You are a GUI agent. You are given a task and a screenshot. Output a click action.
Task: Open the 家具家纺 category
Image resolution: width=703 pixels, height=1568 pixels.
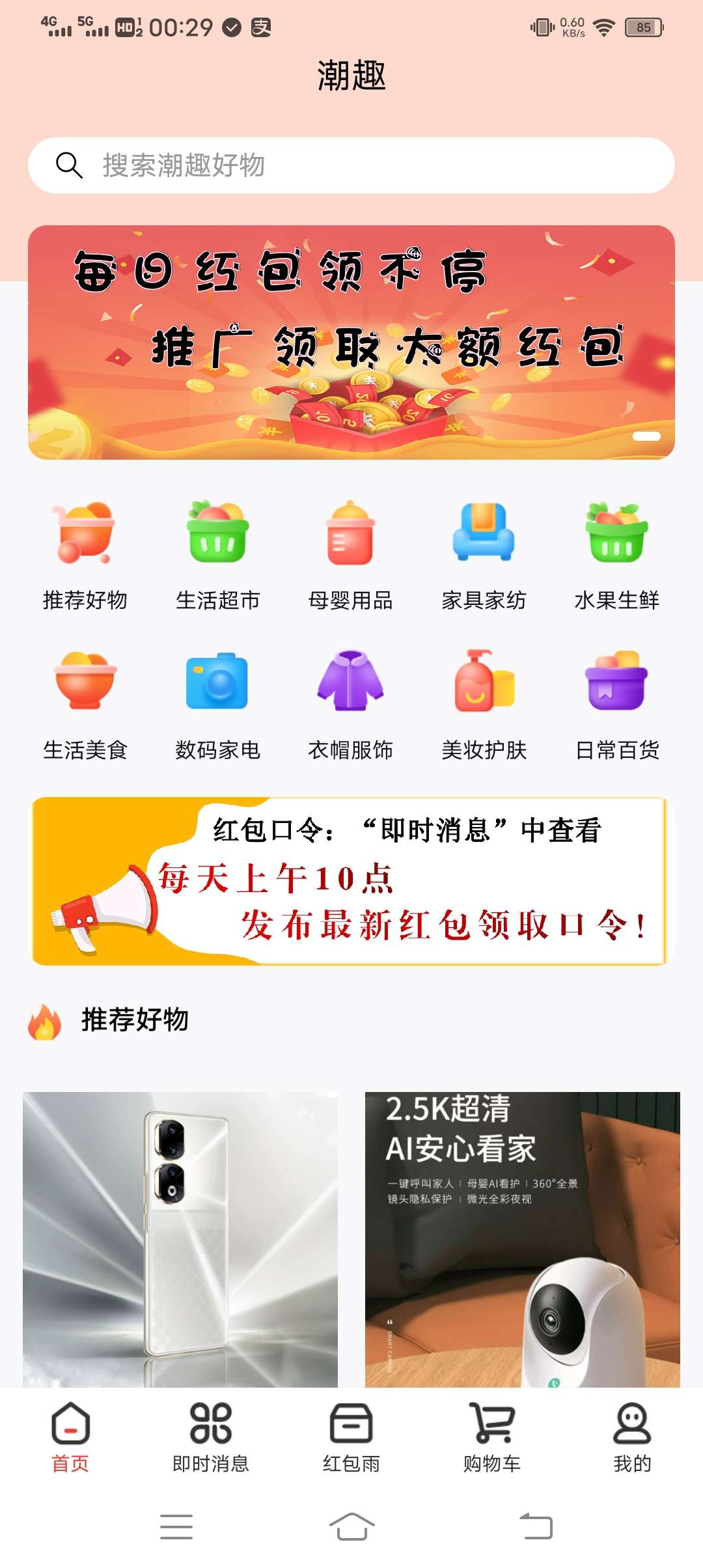484,555
